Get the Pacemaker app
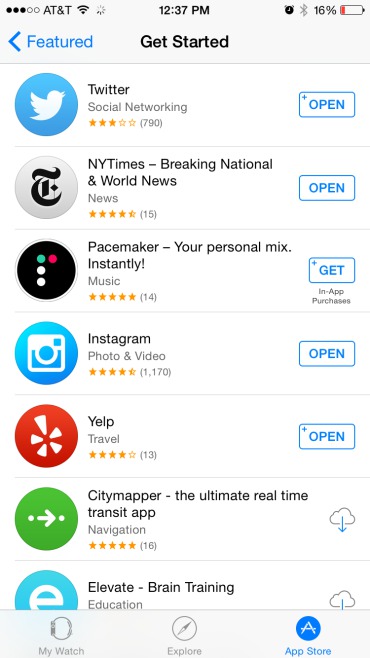370x658 pixels. tap(332, 270)
